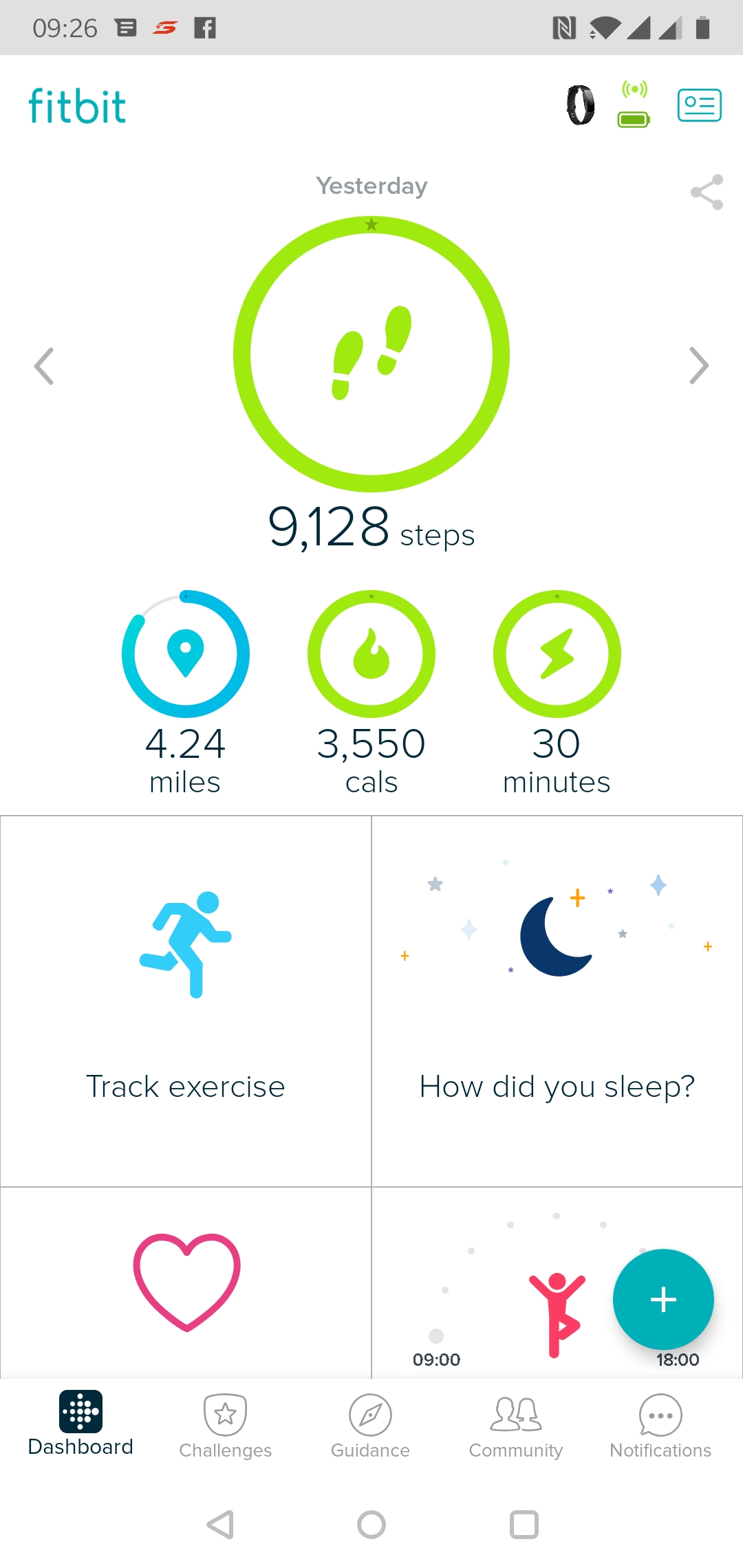The height and width of the screenshot is (1568, 743).
Task: Open the heart rate tile
Action: coord(186,1283)
